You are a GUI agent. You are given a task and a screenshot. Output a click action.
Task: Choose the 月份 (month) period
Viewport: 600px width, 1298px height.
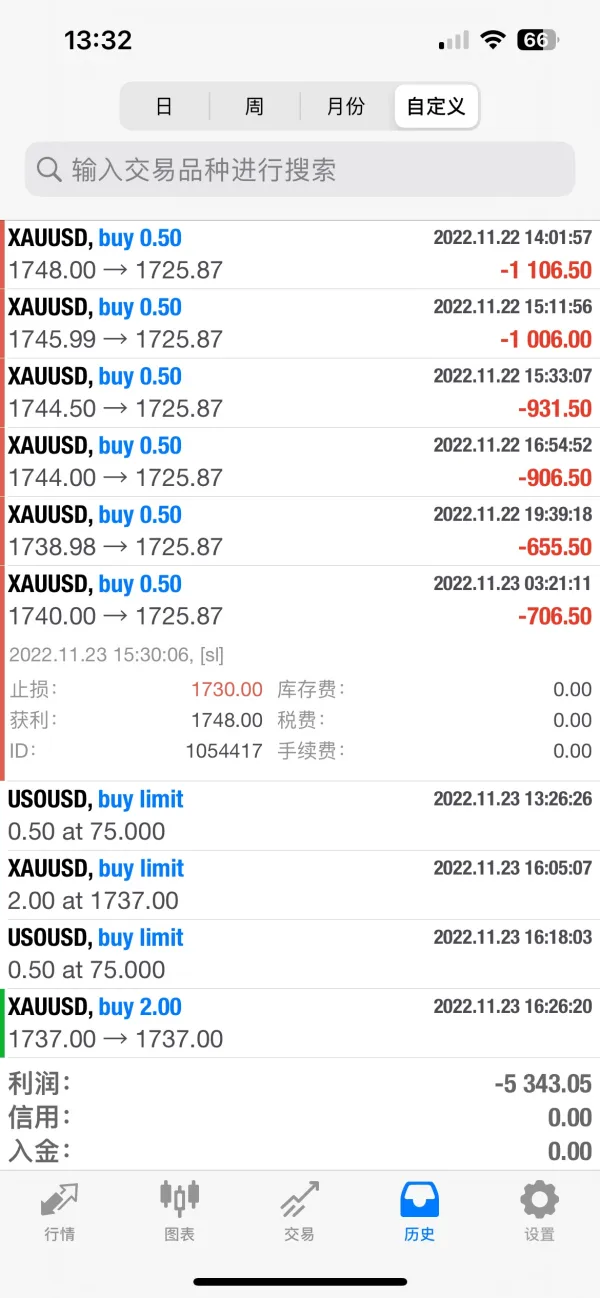point(346,106)
